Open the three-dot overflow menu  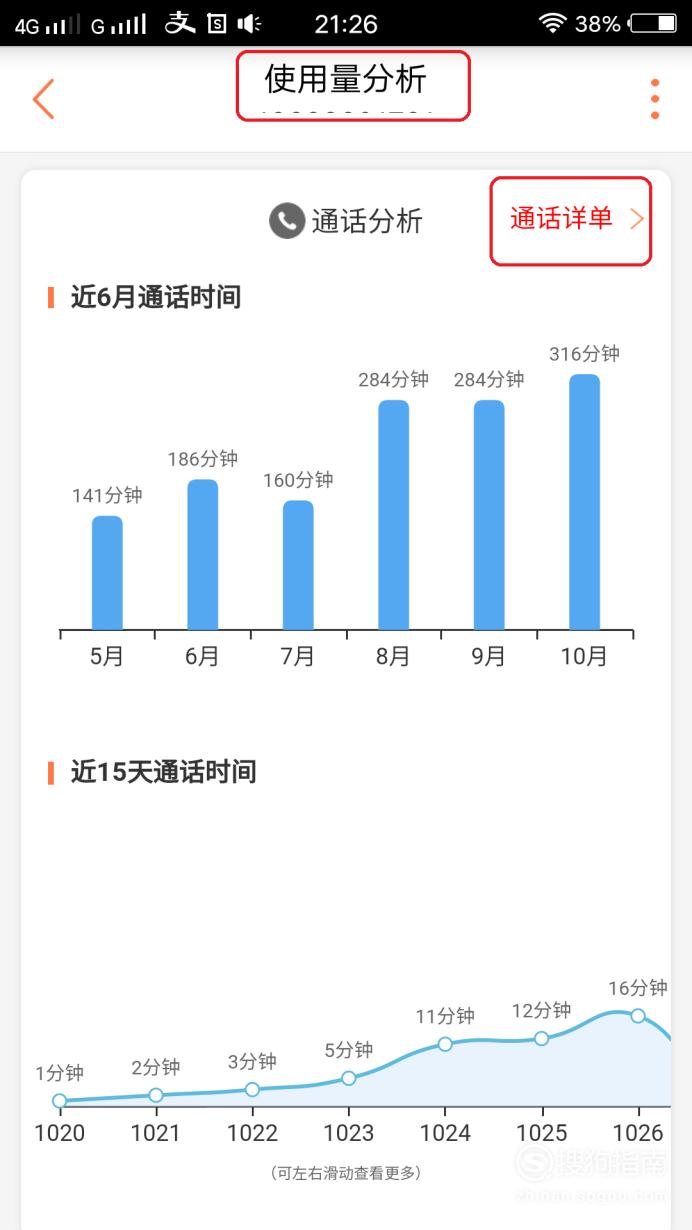pos(655,99)
